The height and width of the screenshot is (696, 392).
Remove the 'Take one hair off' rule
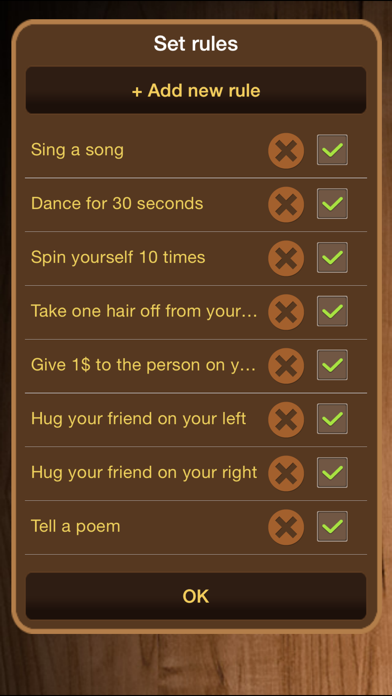[x=286, y=312]
